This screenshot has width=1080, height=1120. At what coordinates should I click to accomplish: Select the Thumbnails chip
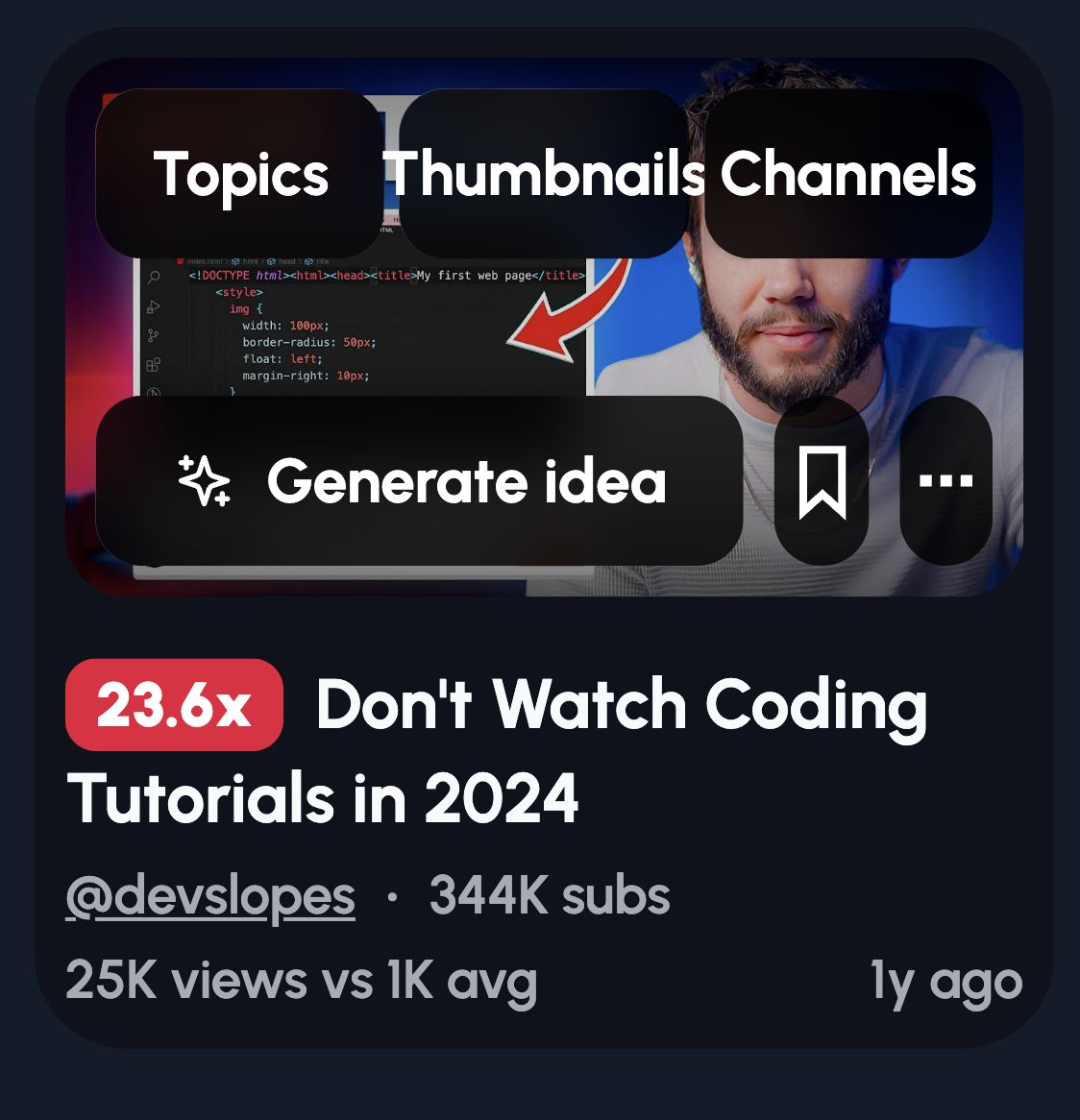pyautogui.click(x=544, y=175)
